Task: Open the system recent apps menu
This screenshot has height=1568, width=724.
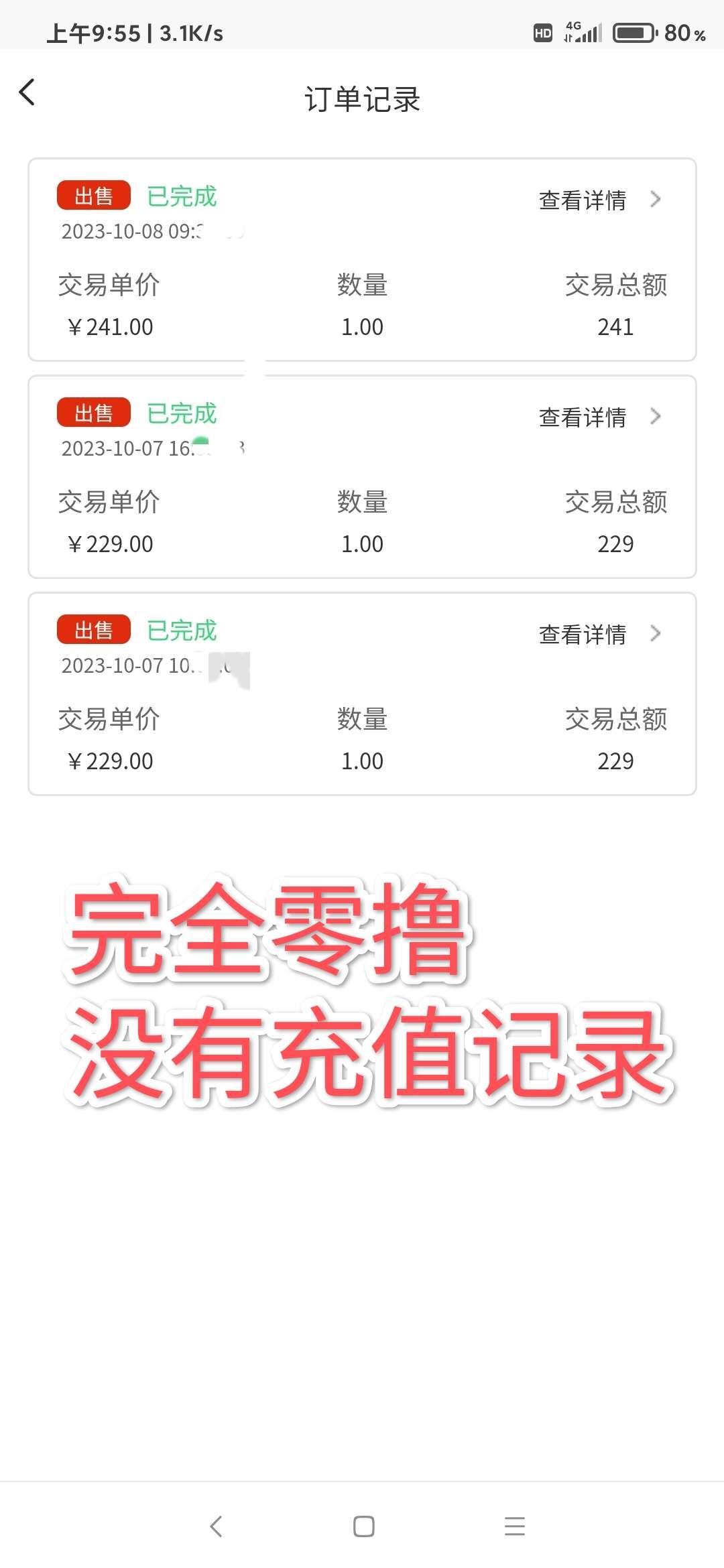Action: [x=514, y=1526]
